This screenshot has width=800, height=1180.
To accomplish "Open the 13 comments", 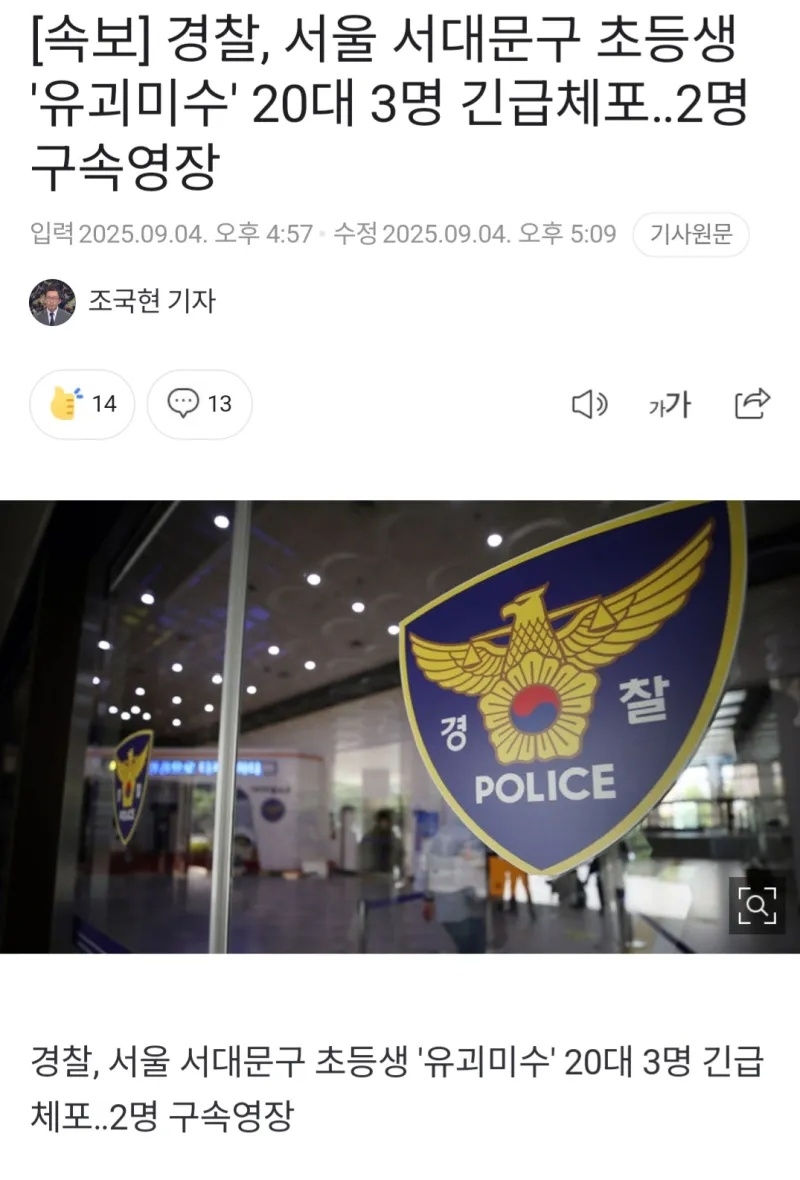I will pyautogui.click(x=199, y=404).
